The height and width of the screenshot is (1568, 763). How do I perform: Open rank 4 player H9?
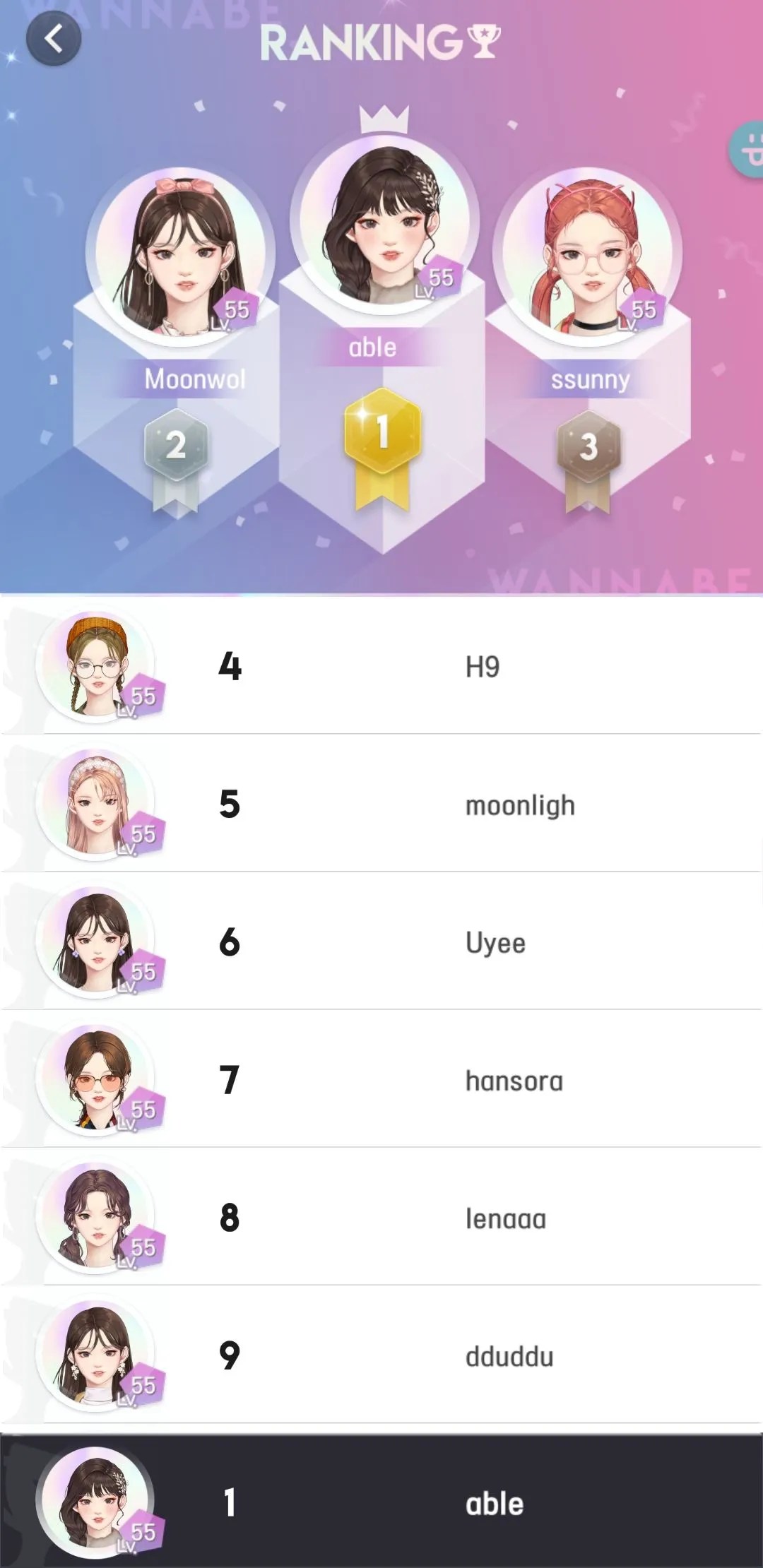(x=381, y=665)
